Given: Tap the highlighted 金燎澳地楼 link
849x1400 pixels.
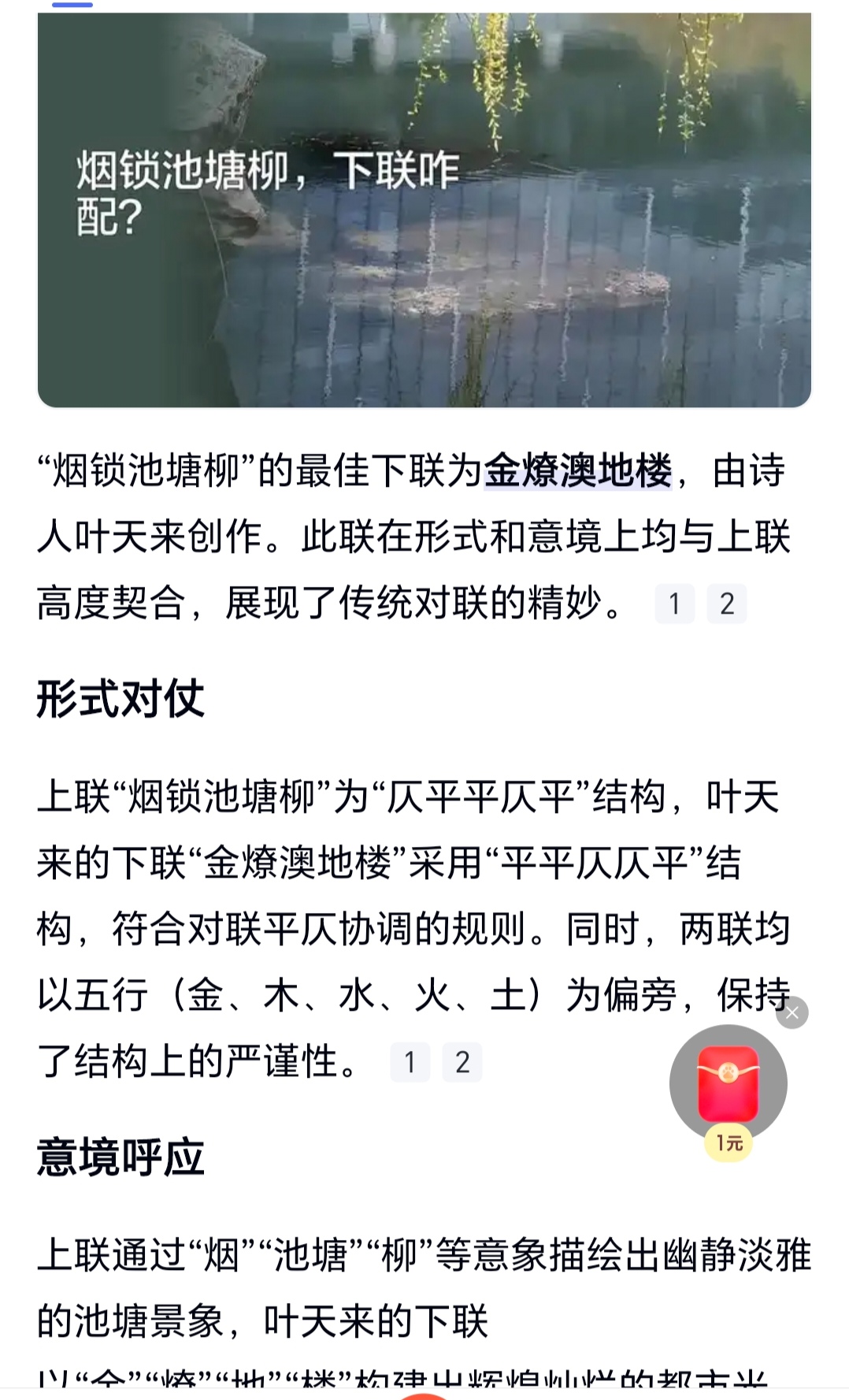Looking at the screenshot, I should (578, 470).
